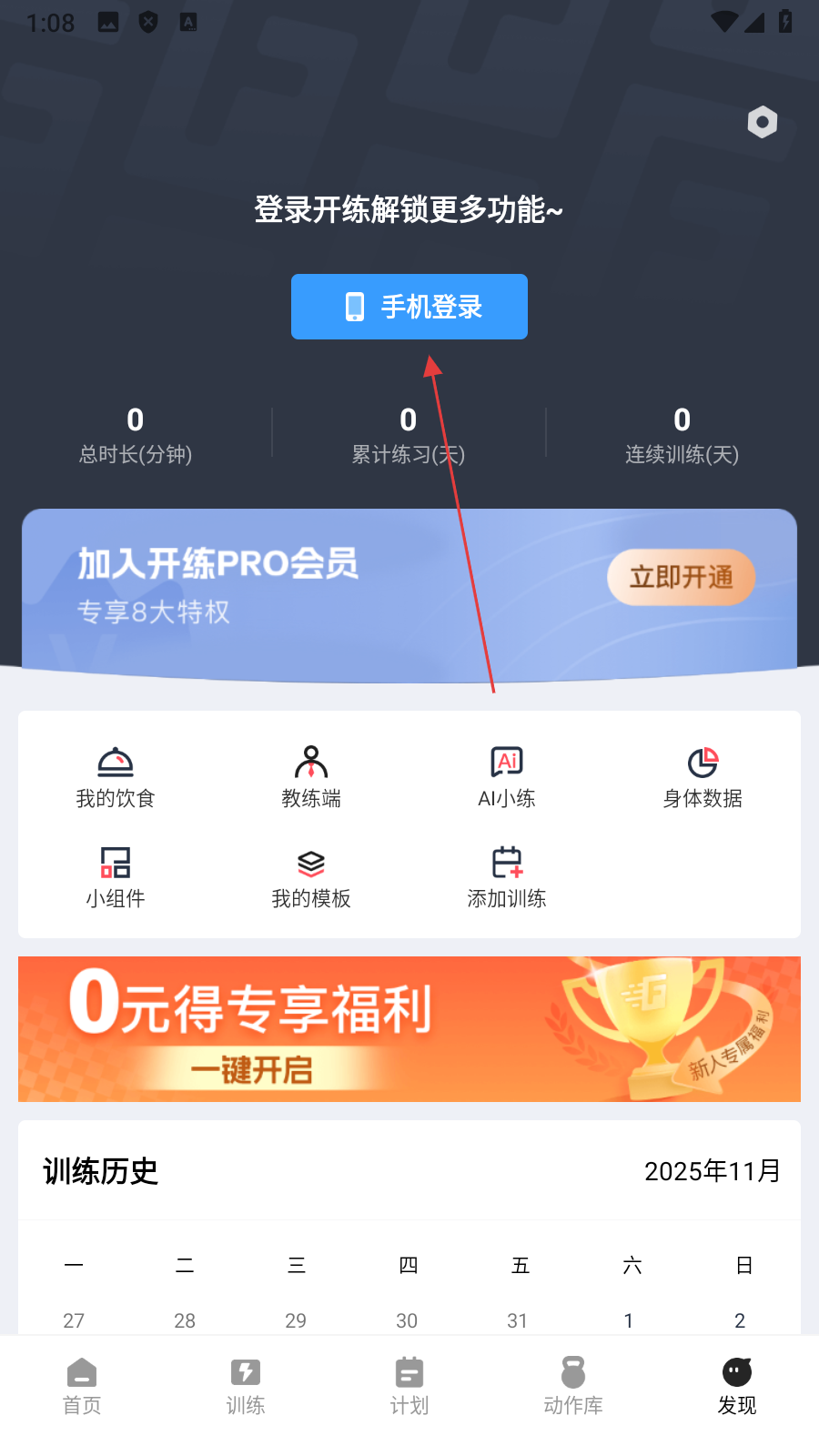Go to the 计划 tab
819x1456 pixels.
coord(409,1386)
